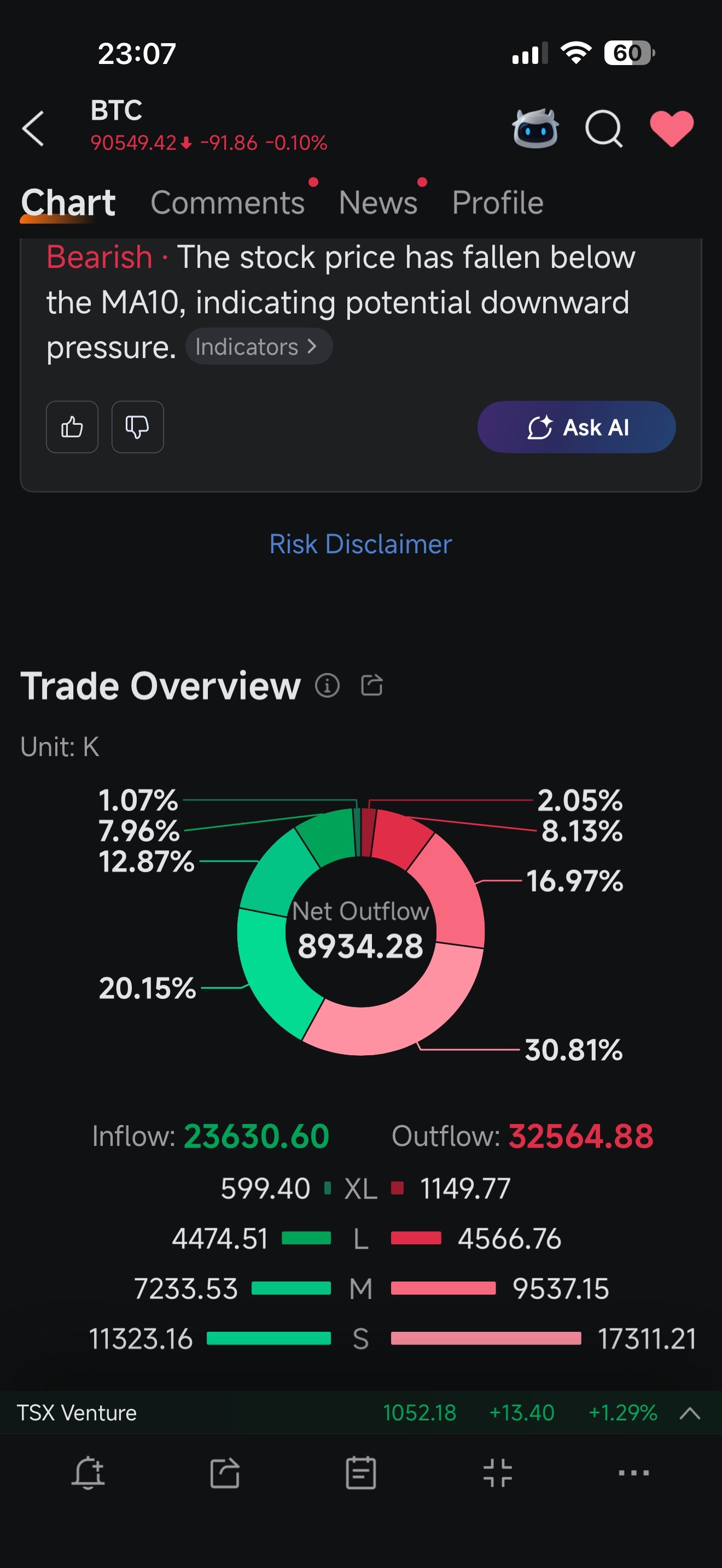Viewport: 722px width, 1568px height.
Task: Show Trade Overview info tooltip
Action: pos(327,686)
